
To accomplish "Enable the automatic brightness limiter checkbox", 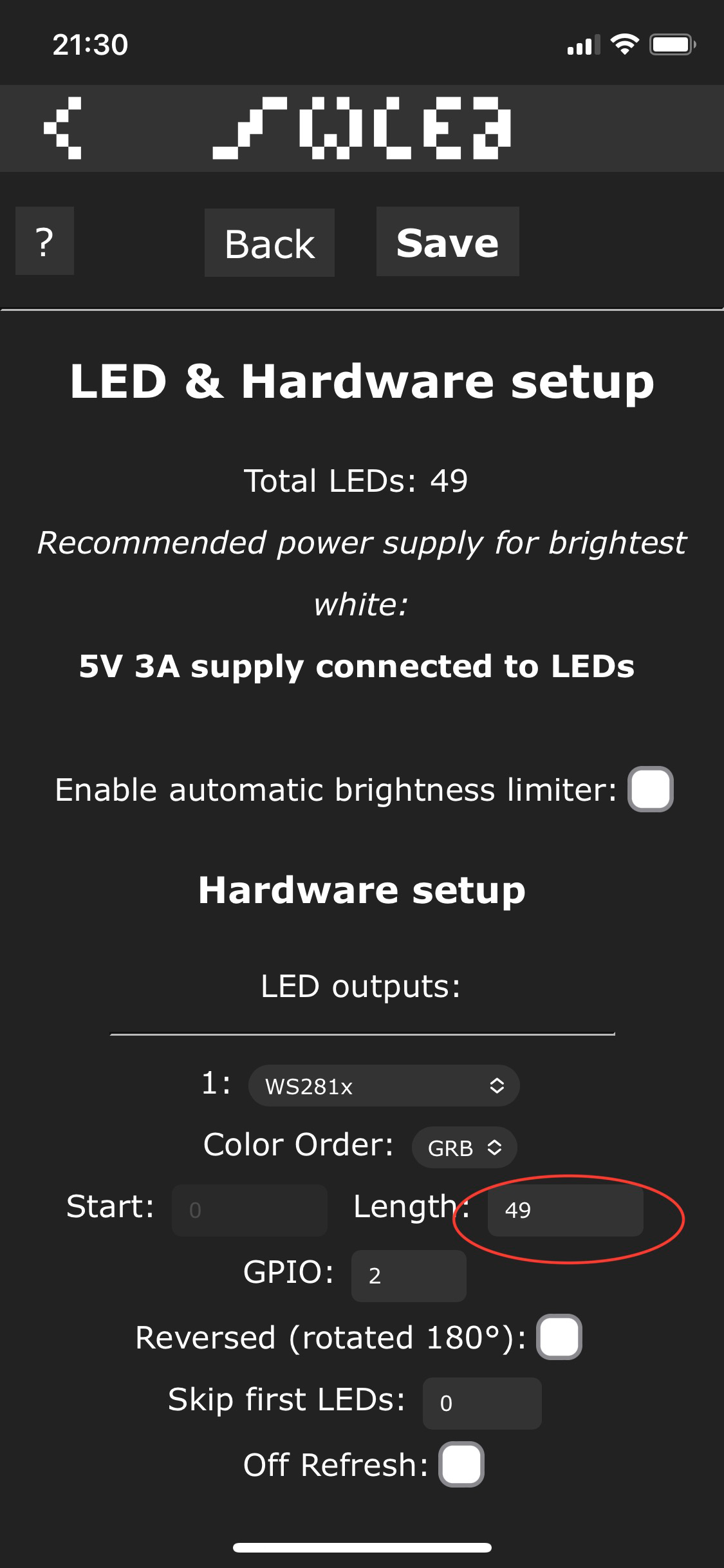I will click(x=651, y=789).
